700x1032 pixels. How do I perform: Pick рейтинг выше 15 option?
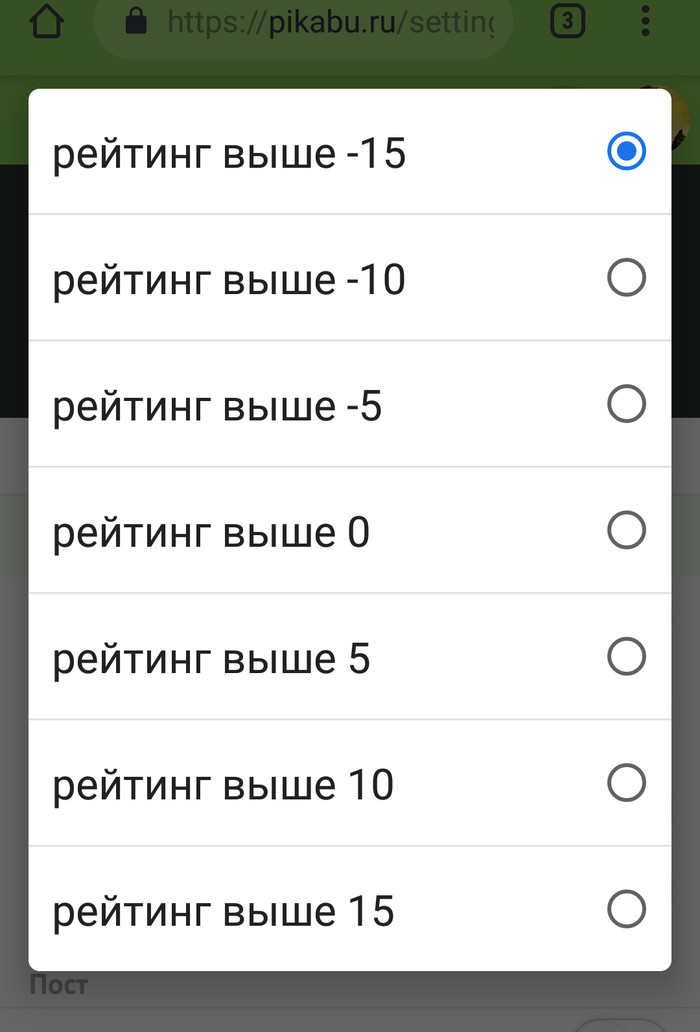(x=350, y=910)
